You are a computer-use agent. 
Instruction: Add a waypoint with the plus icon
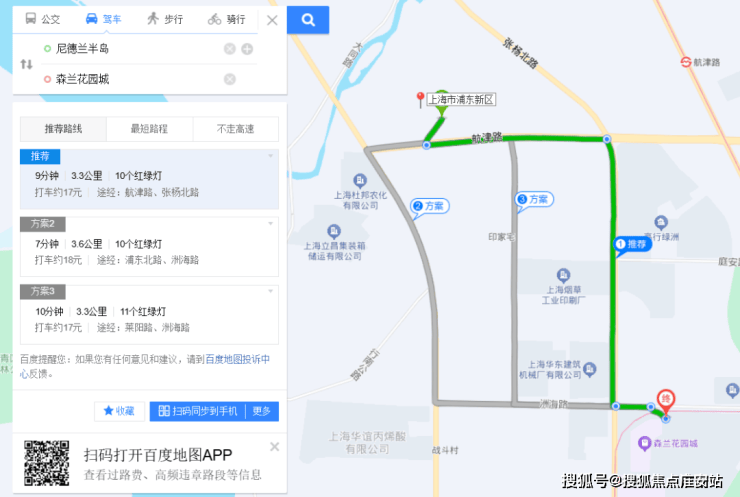click(247, 49)
